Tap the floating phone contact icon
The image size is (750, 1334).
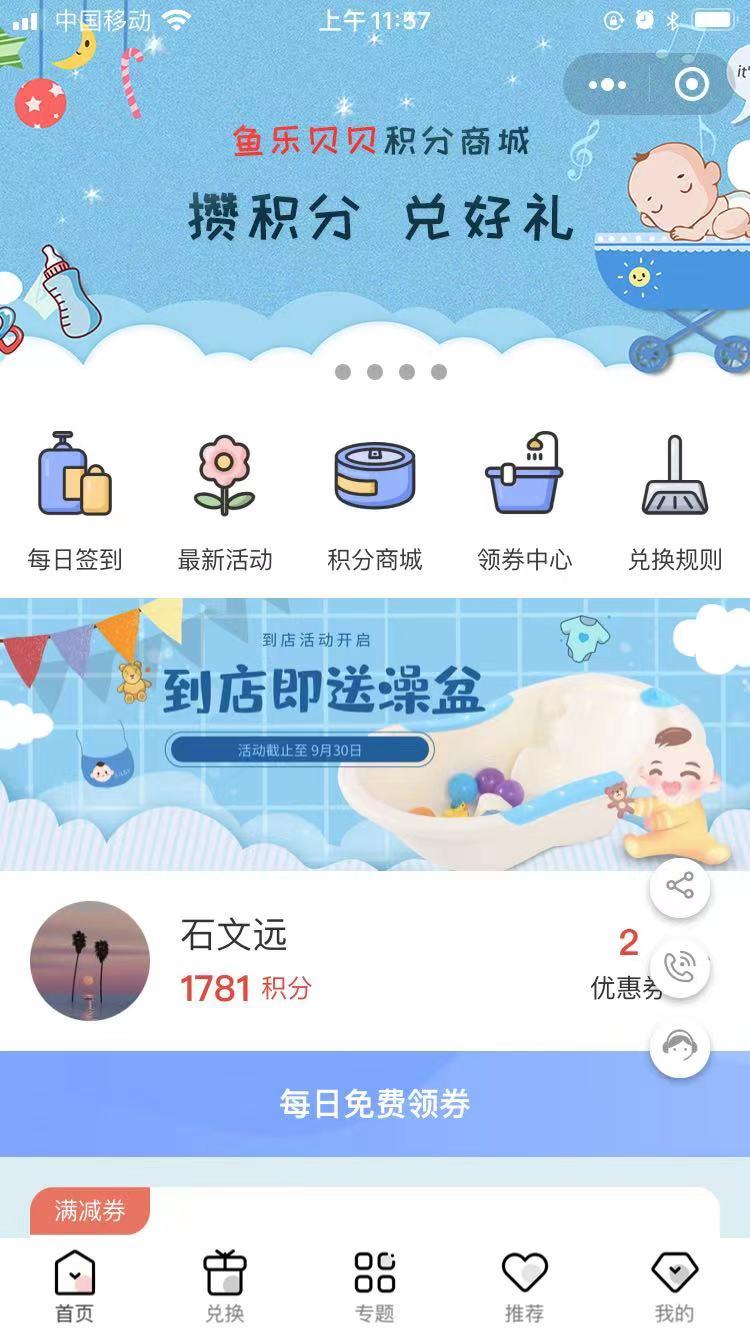[680, 967]
